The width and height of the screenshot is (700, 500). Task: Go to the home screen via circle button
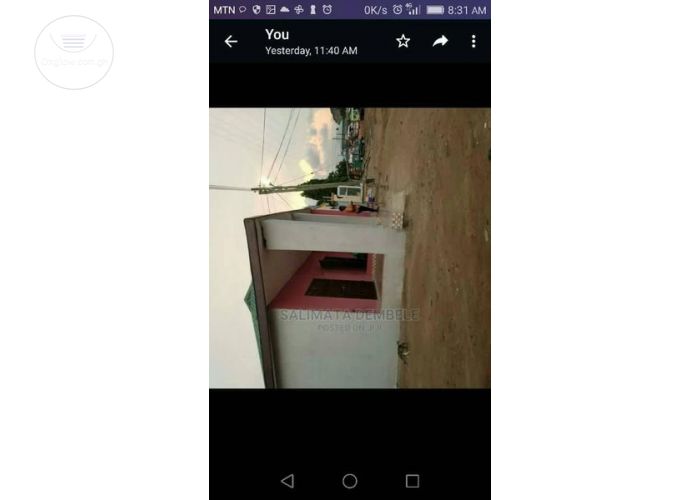pyautogui.click(x=350, y=481)
